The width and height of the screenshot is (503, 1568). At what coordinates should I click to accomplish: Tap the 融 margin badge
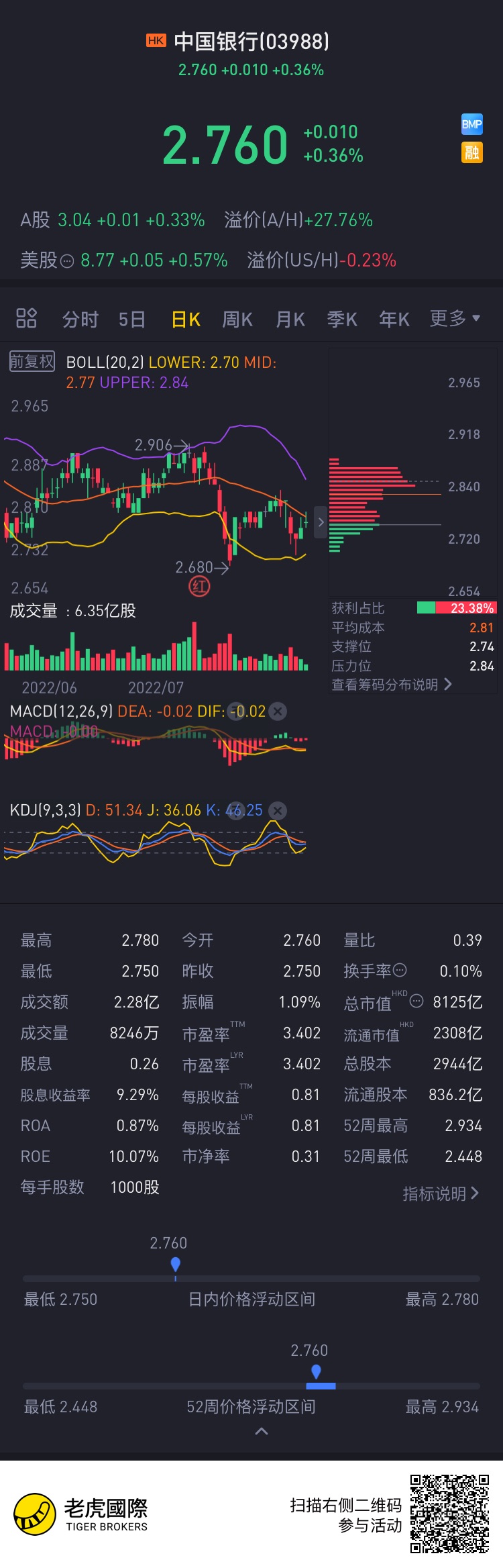[x=472, y=152]
